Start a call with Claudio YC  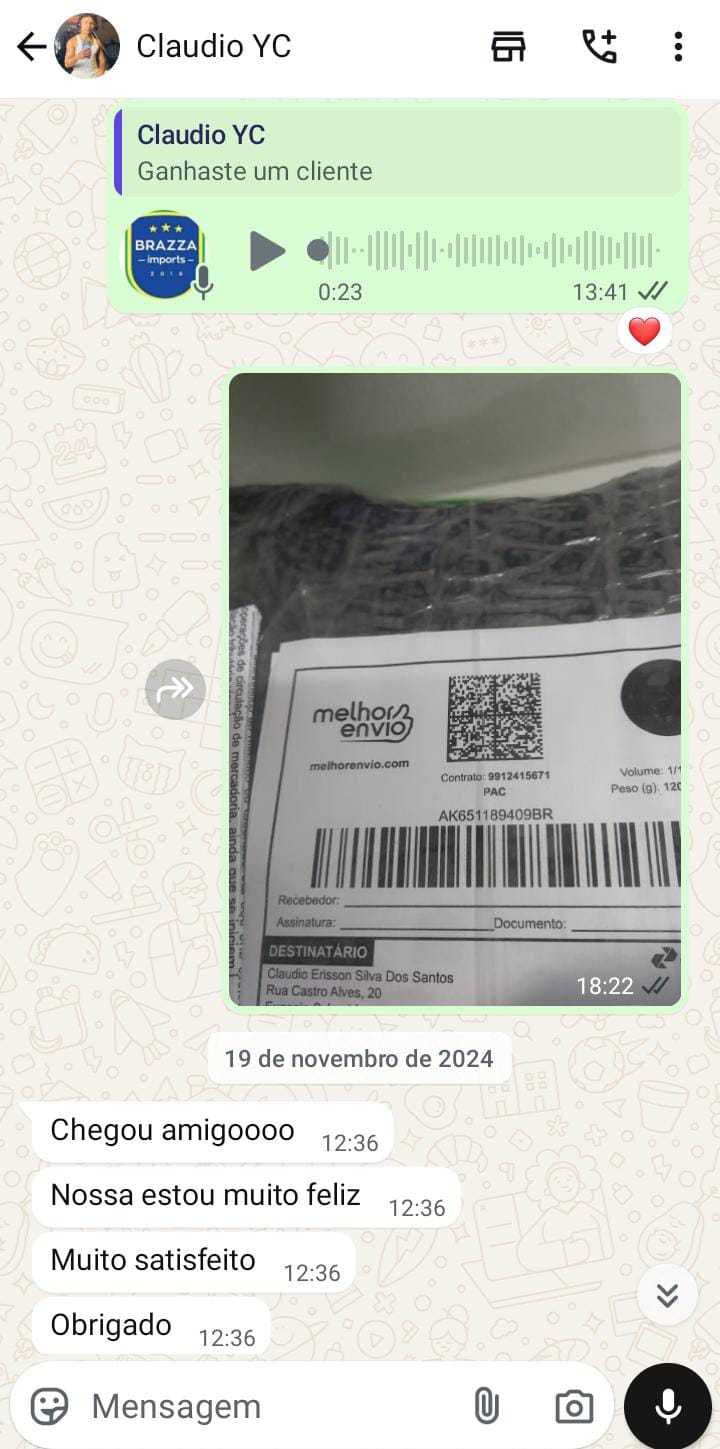tap(599, 47)
